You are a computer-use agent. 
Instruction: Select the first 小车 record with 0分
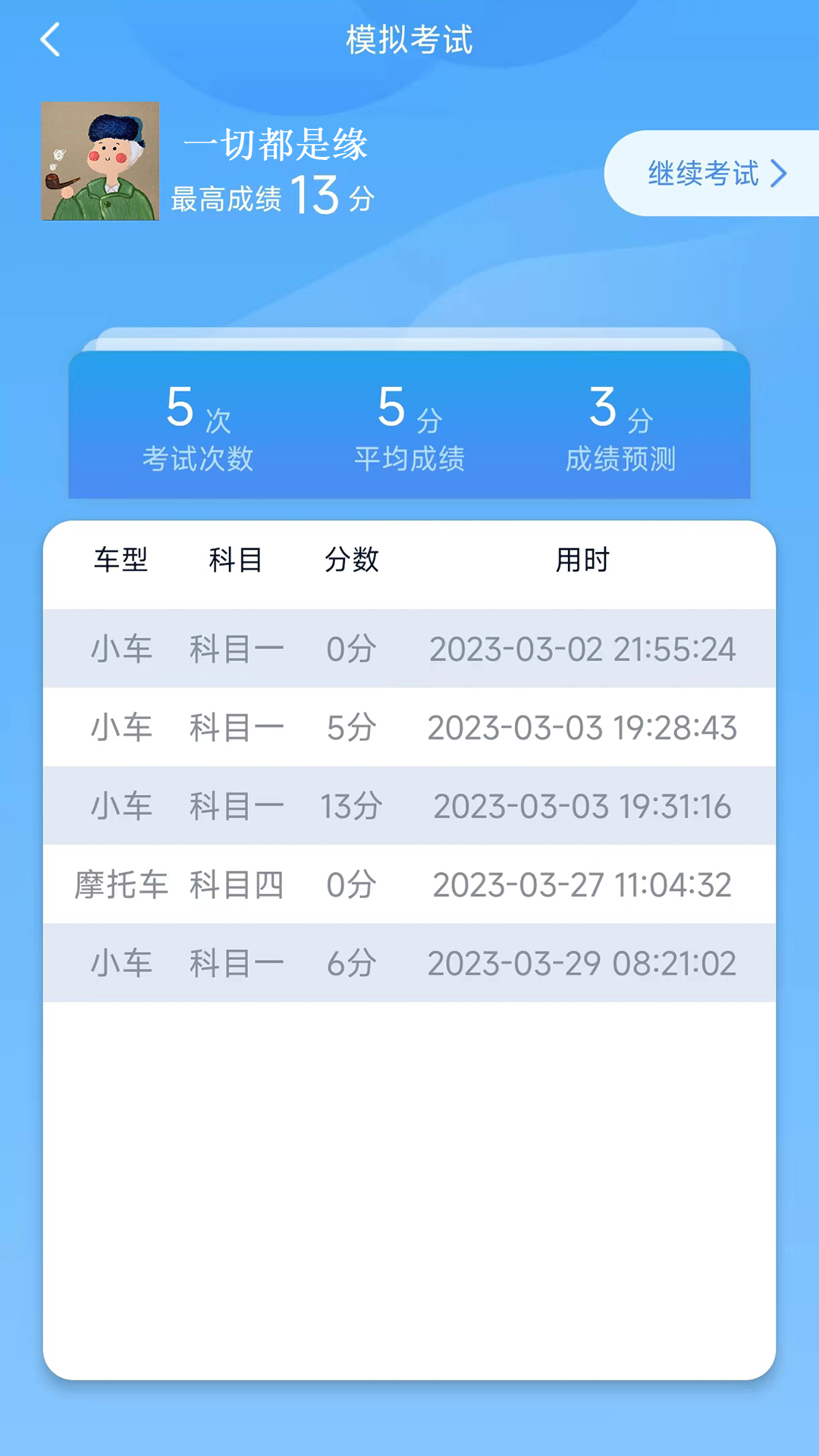tap(409, 649)
